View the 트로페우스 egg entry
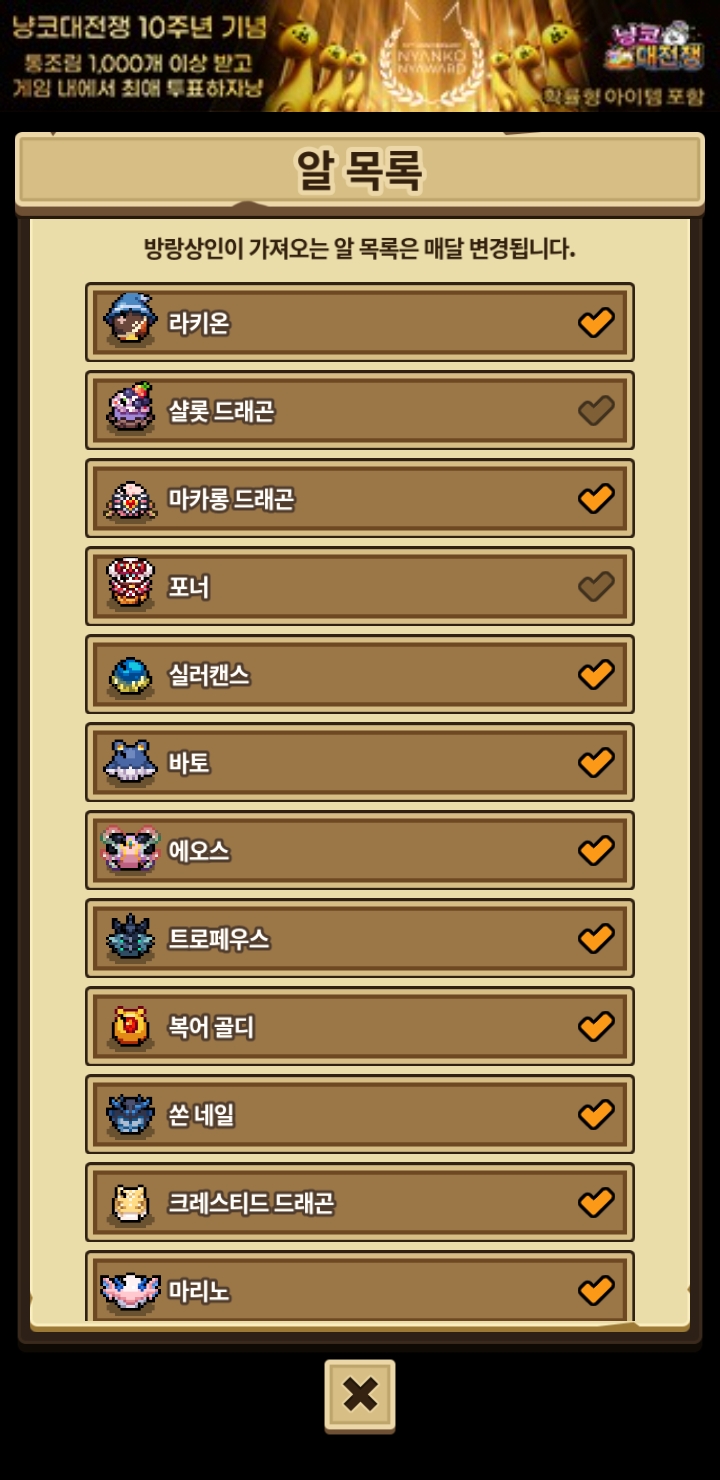The height and width of the screenshot is (1480, 720). pyautogui.click(x=360, y=939)
